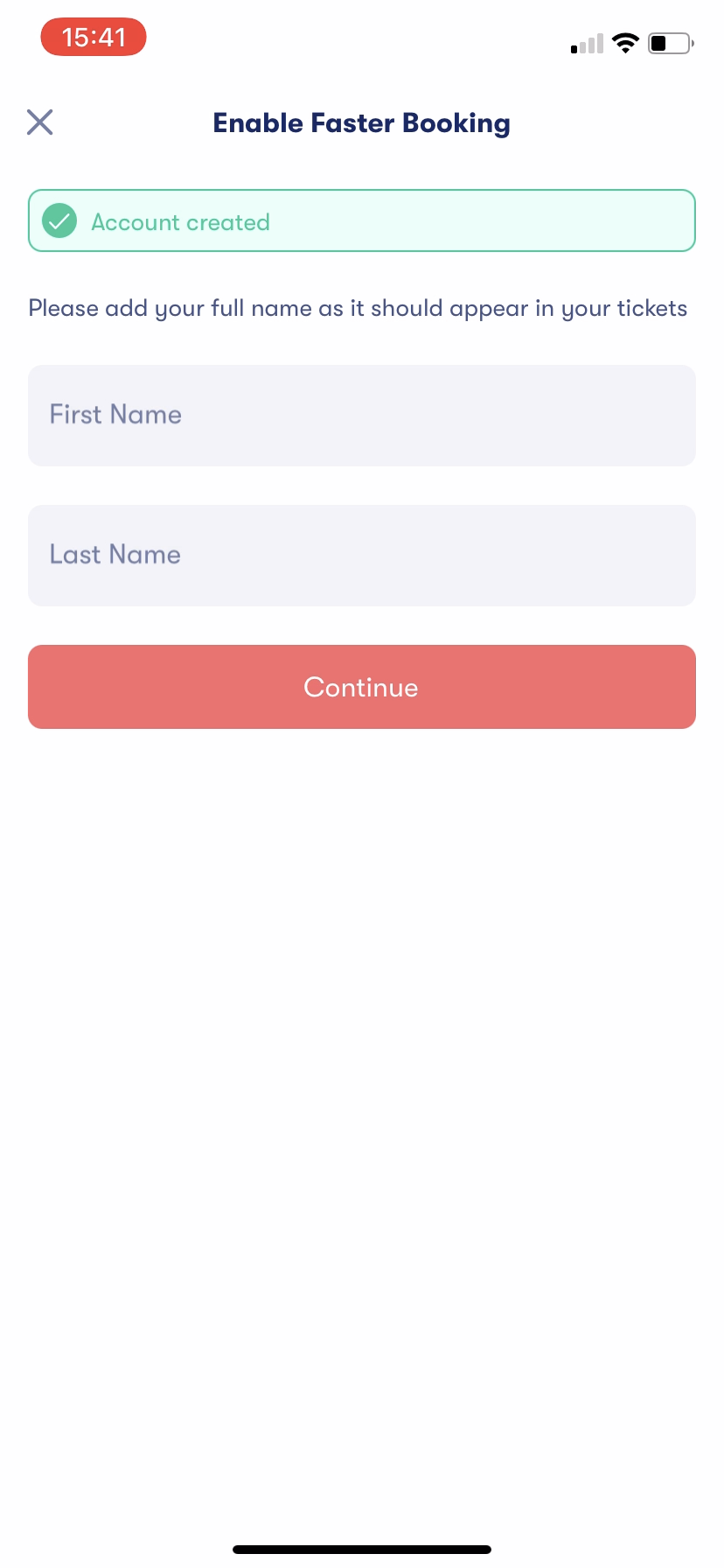The width and height of the screenshot is (724, 1568).
Task: Click the green checkmark in the Account created banner
Action: 59,220
